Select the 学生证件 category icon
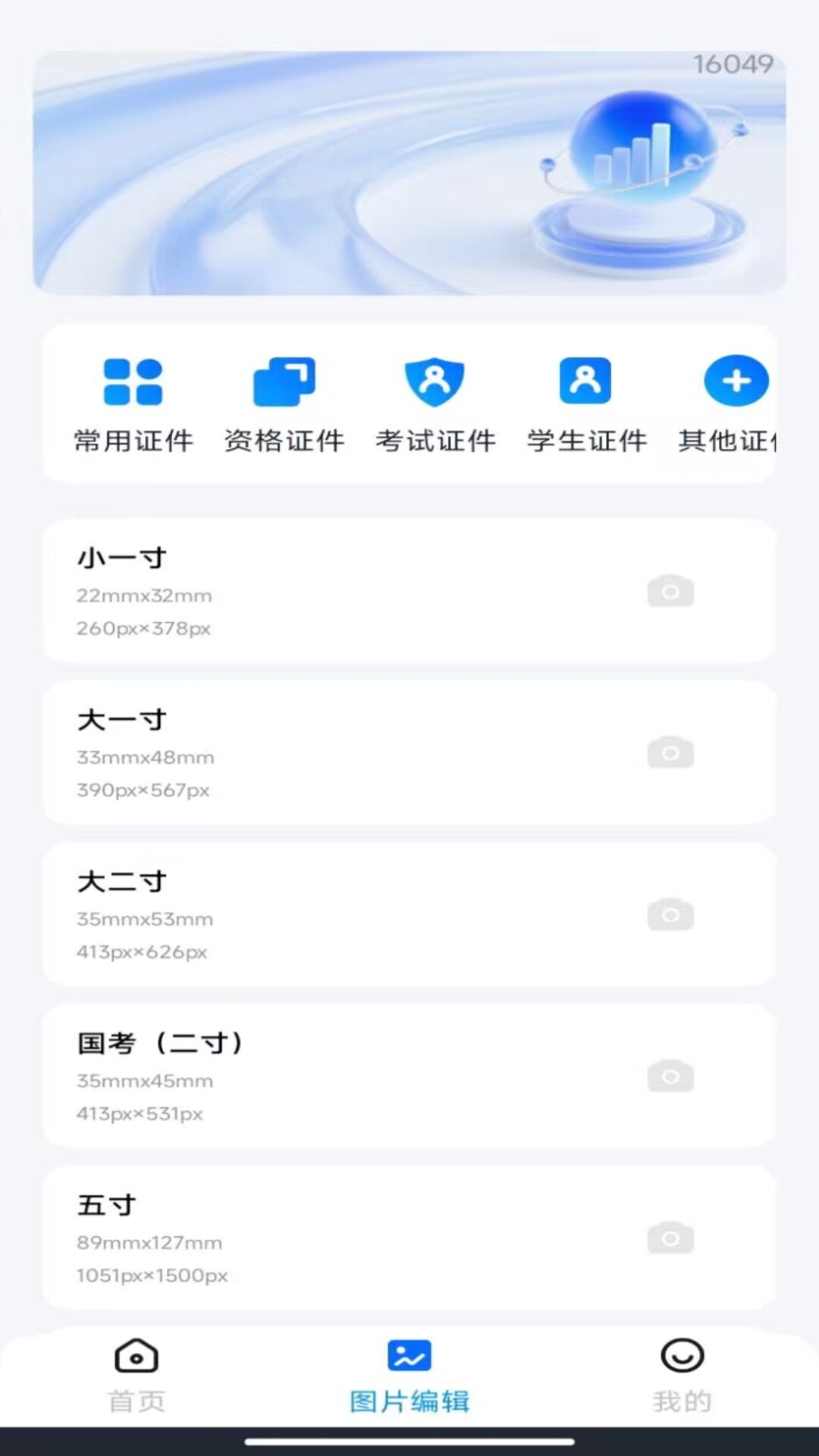 pyautogui.click(x=584, y=381)
